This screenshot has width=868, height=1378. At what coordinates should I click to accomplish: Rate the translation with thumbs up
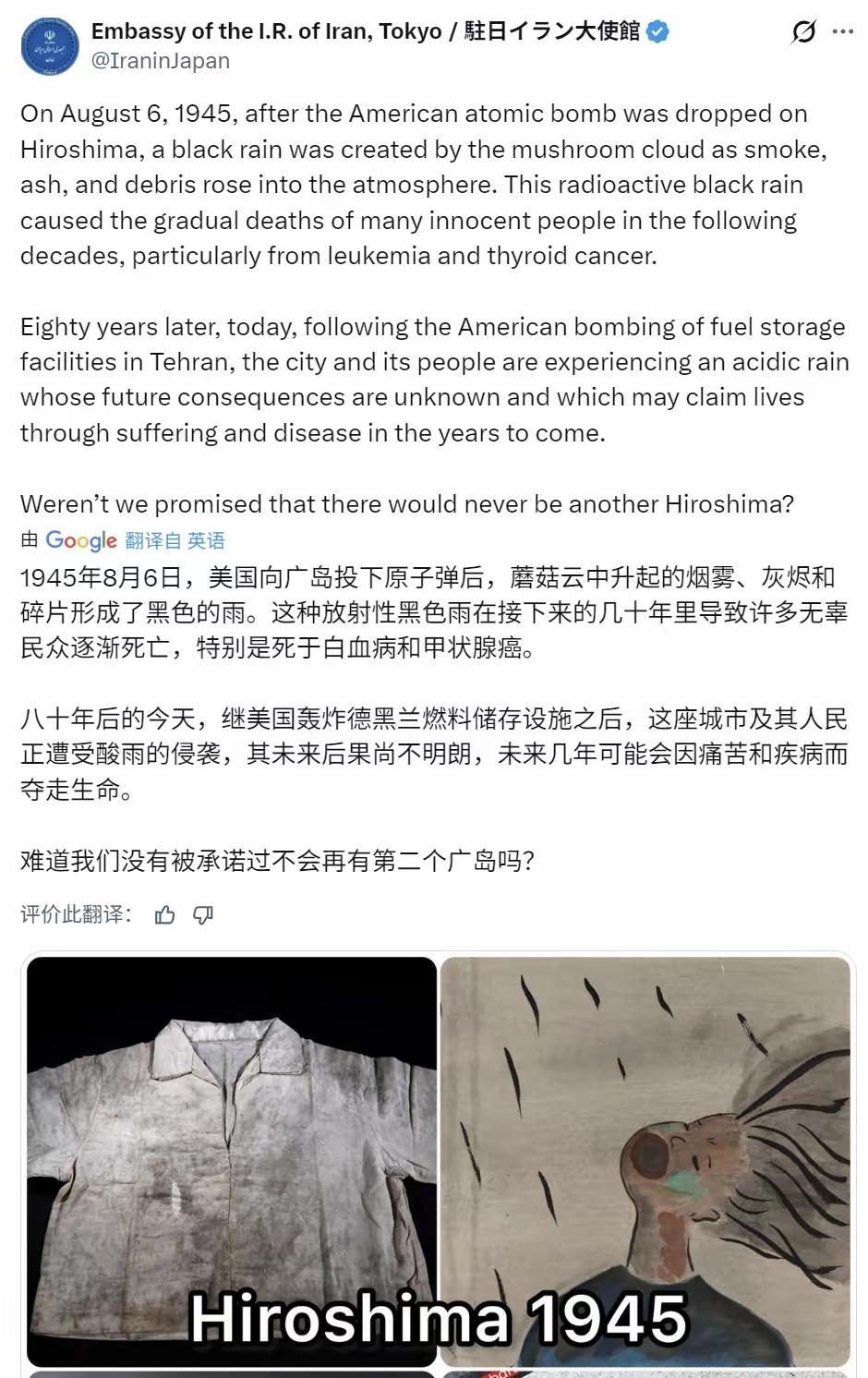[164, 914]
